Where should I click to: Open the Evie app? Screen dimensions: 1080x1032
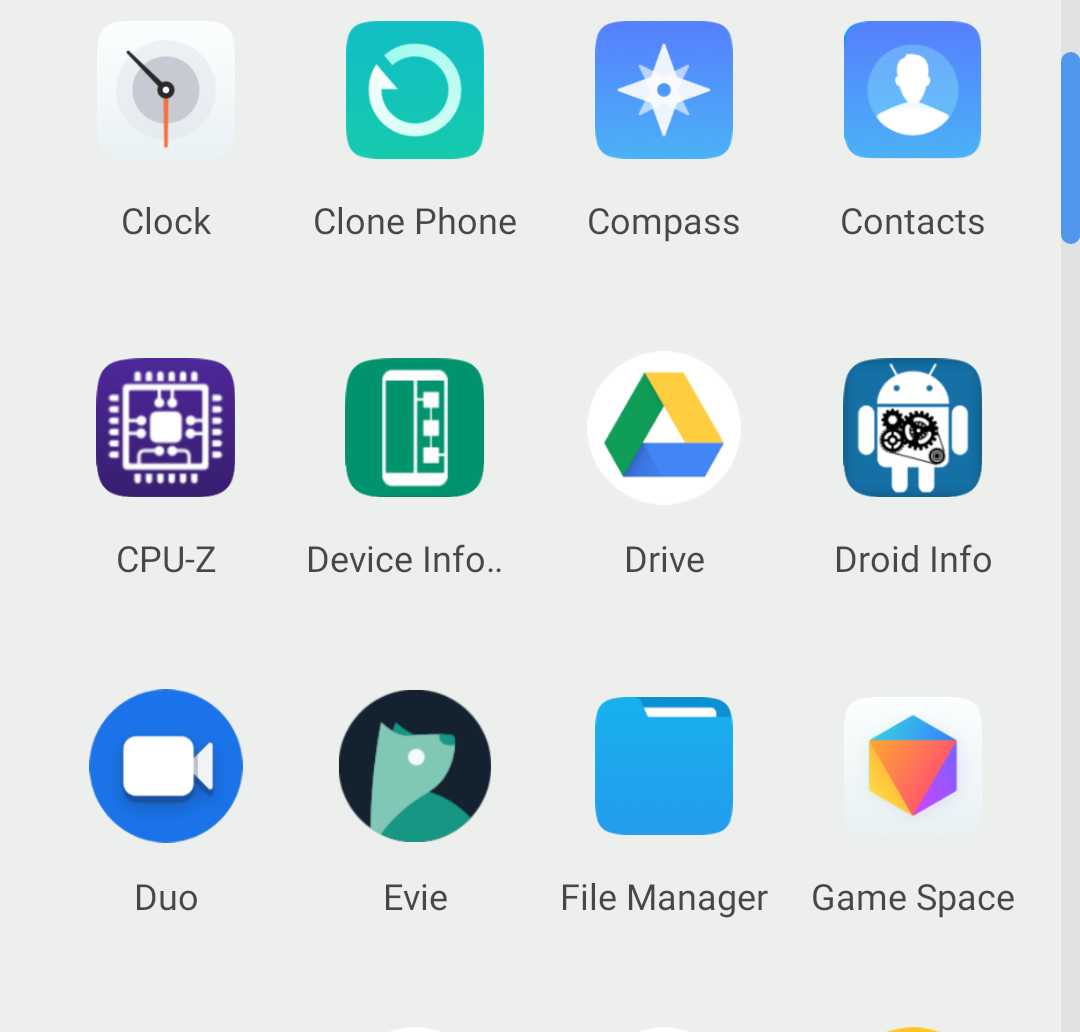pos(415,766)
